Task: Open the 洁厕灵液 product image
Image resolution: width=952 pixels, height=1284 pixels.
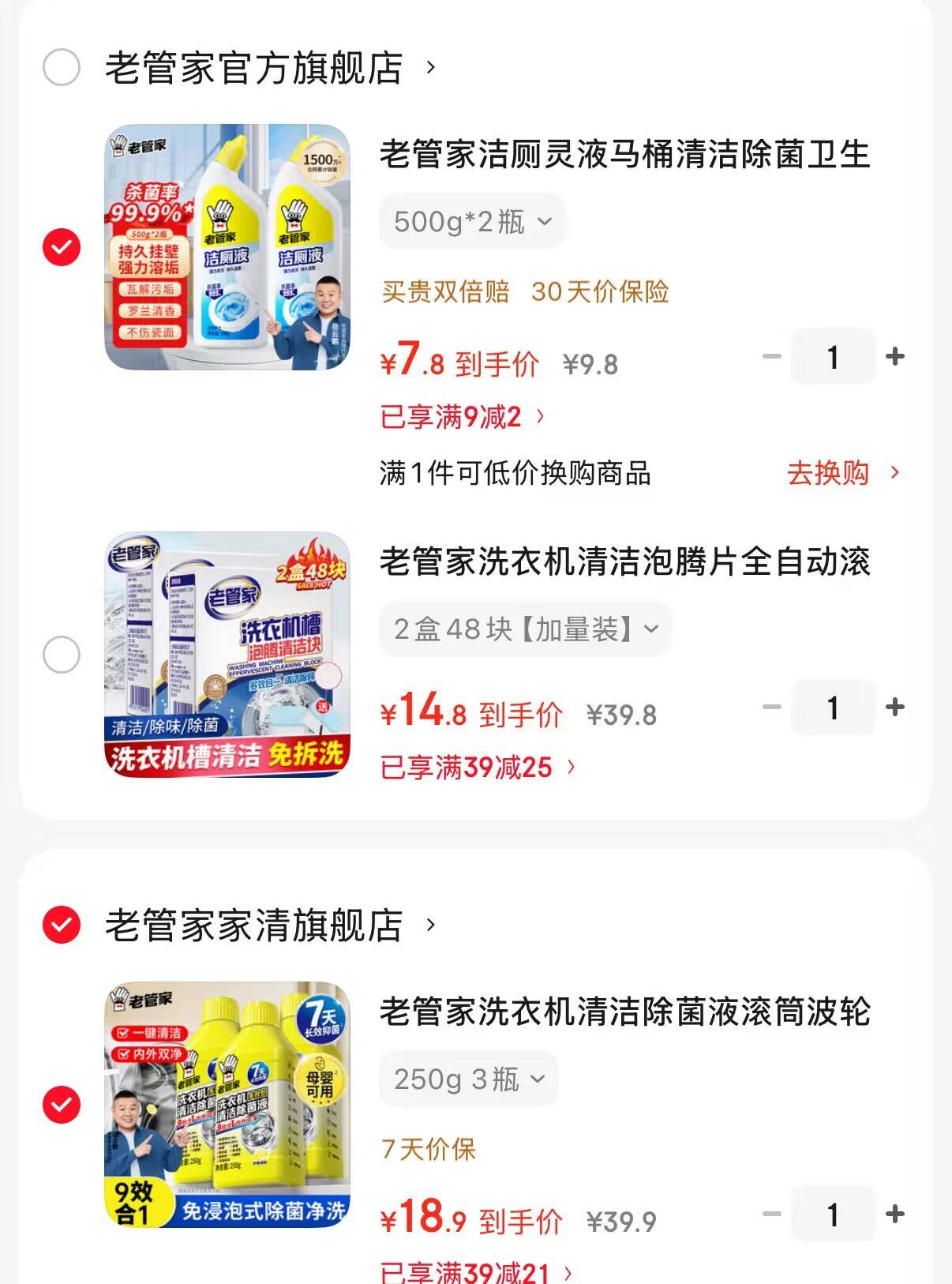Action: point(227,247)
